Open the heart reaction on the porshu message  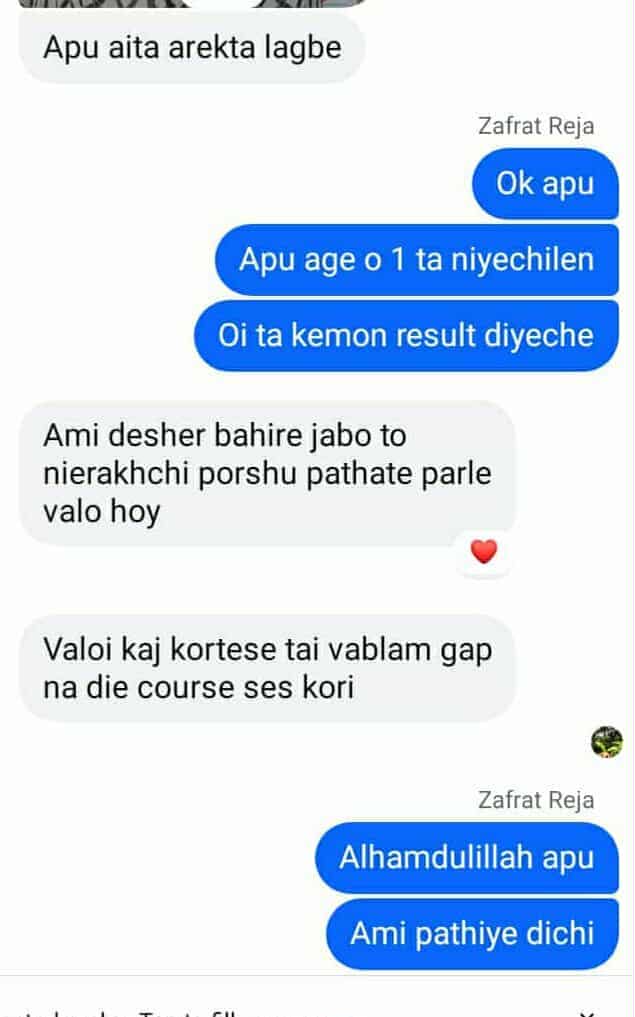point(484,551)
